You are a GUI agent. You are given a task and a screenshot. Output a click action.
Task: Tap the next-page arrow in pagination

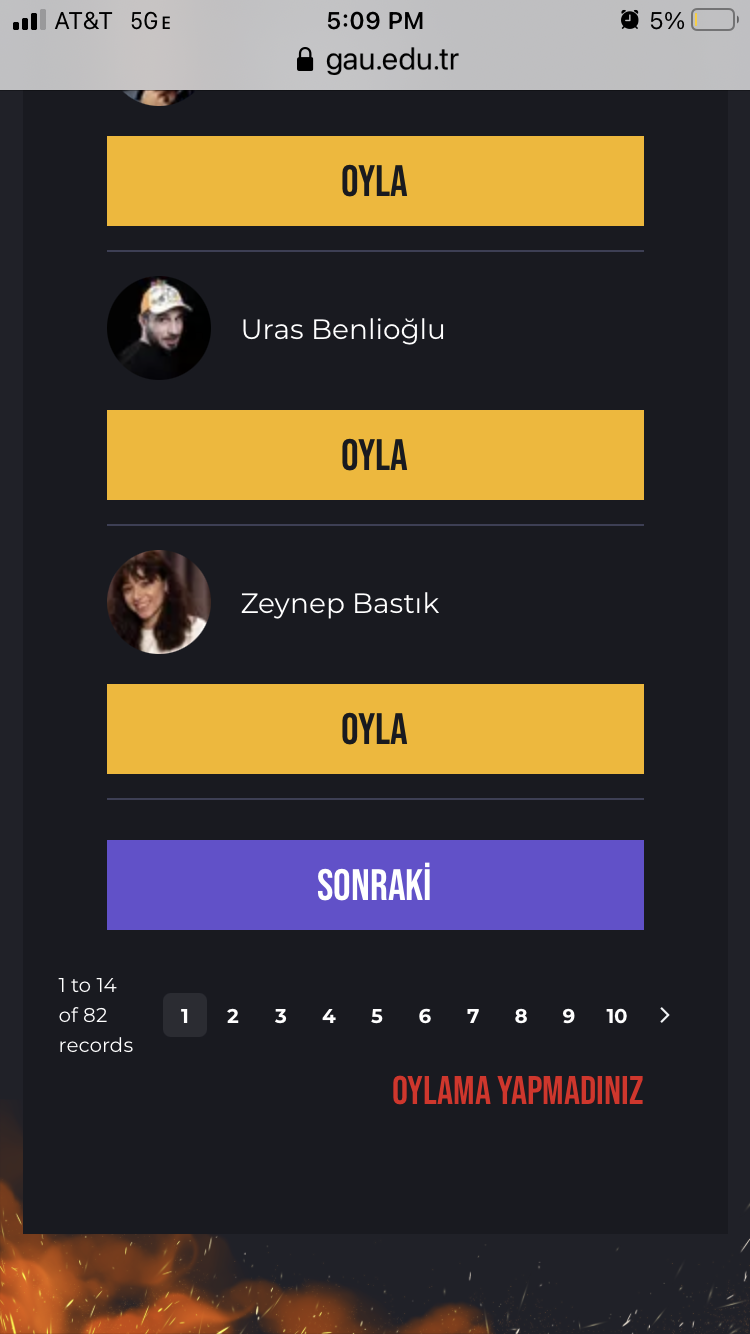(665, 1016)
